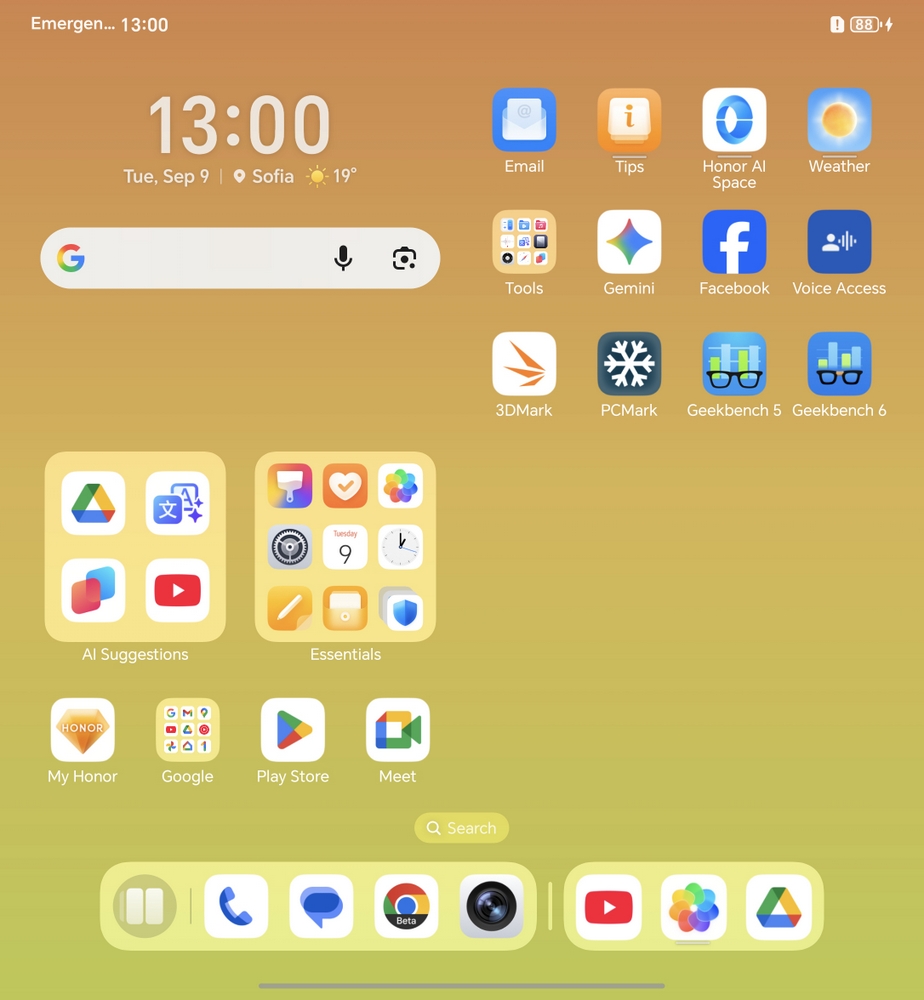Tap the Search pill above the dock
The width and height of the screenshot is (924, 1000).
(462, 828)
